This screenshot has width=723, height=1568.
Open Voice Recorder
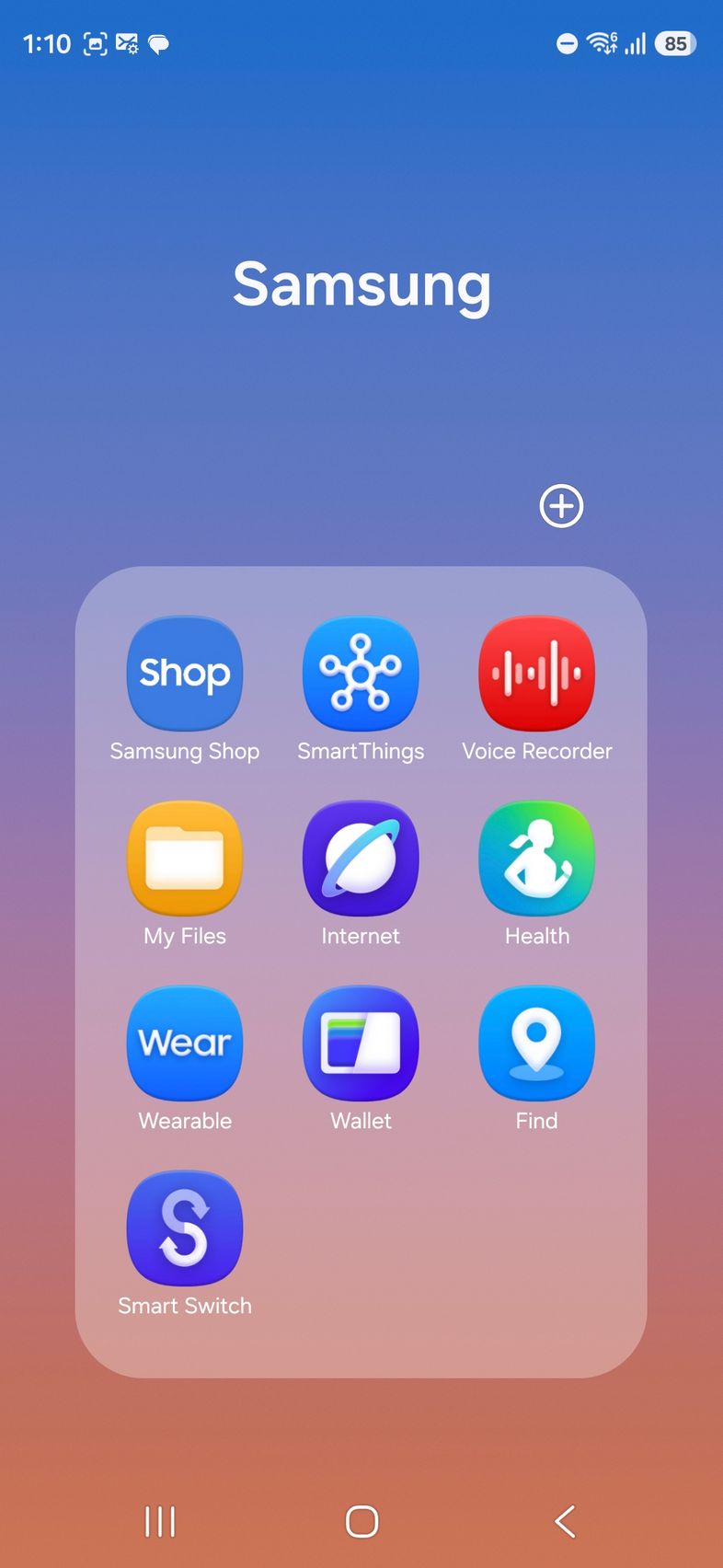(536, 674)
